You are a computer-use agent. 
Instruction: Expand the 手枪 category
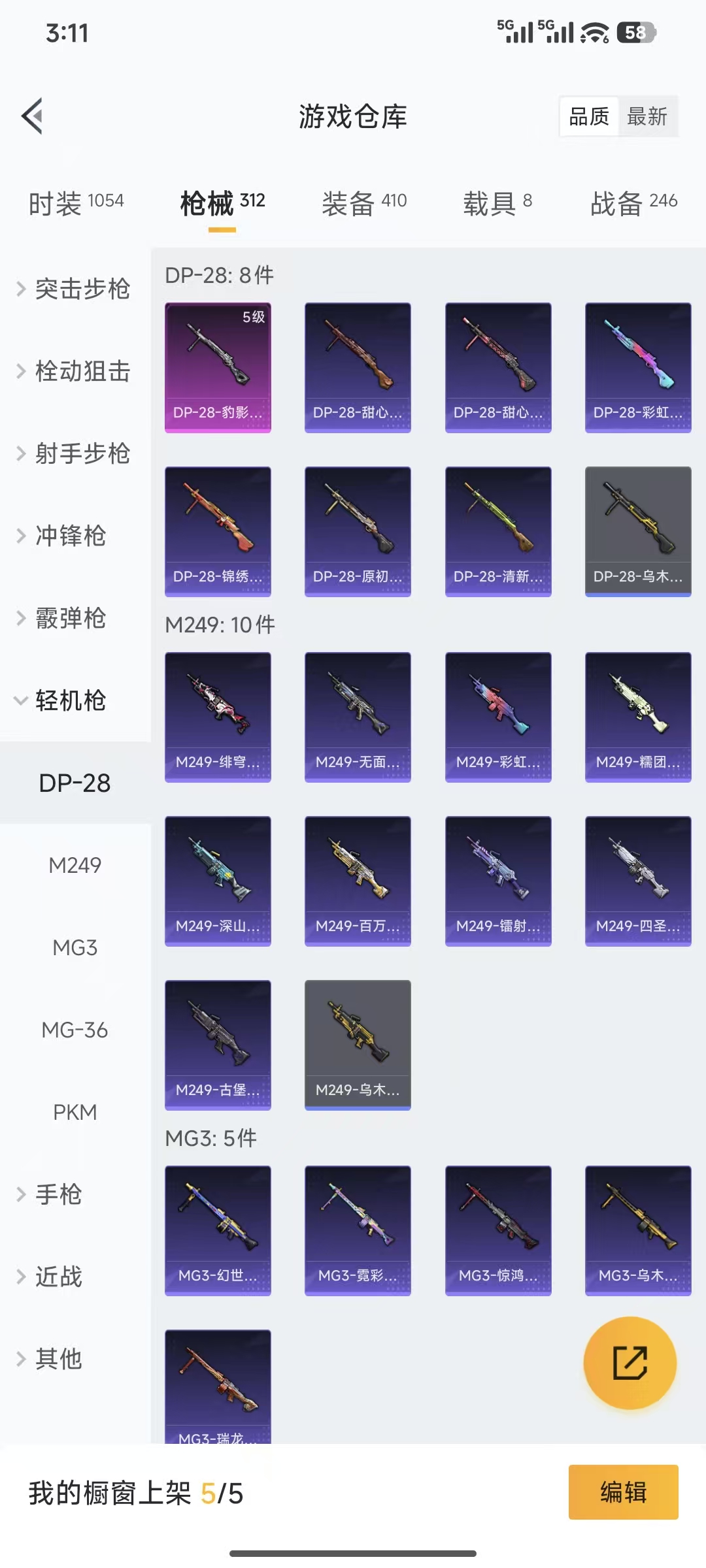(58, 1195)
